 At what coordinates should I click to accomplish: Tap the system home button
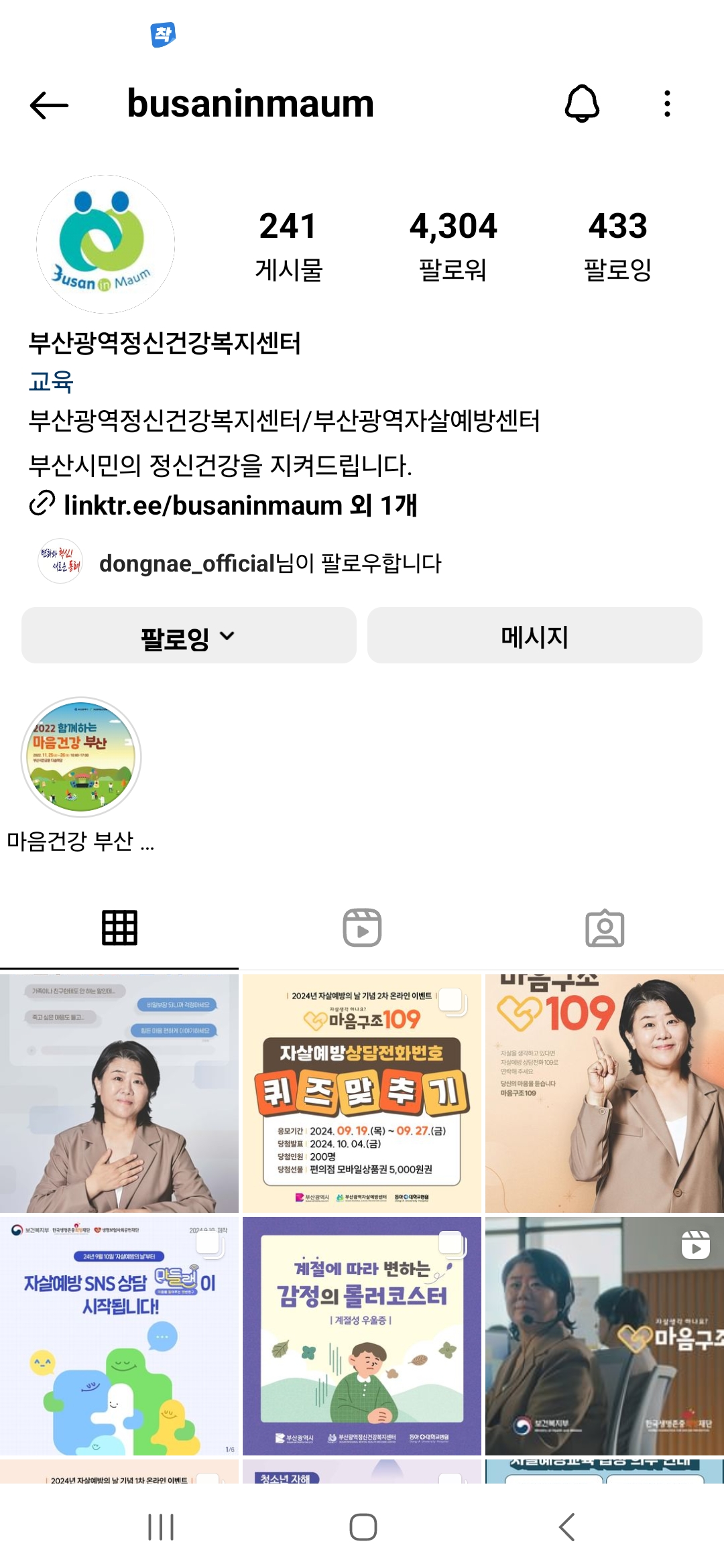click(363, 1527)
